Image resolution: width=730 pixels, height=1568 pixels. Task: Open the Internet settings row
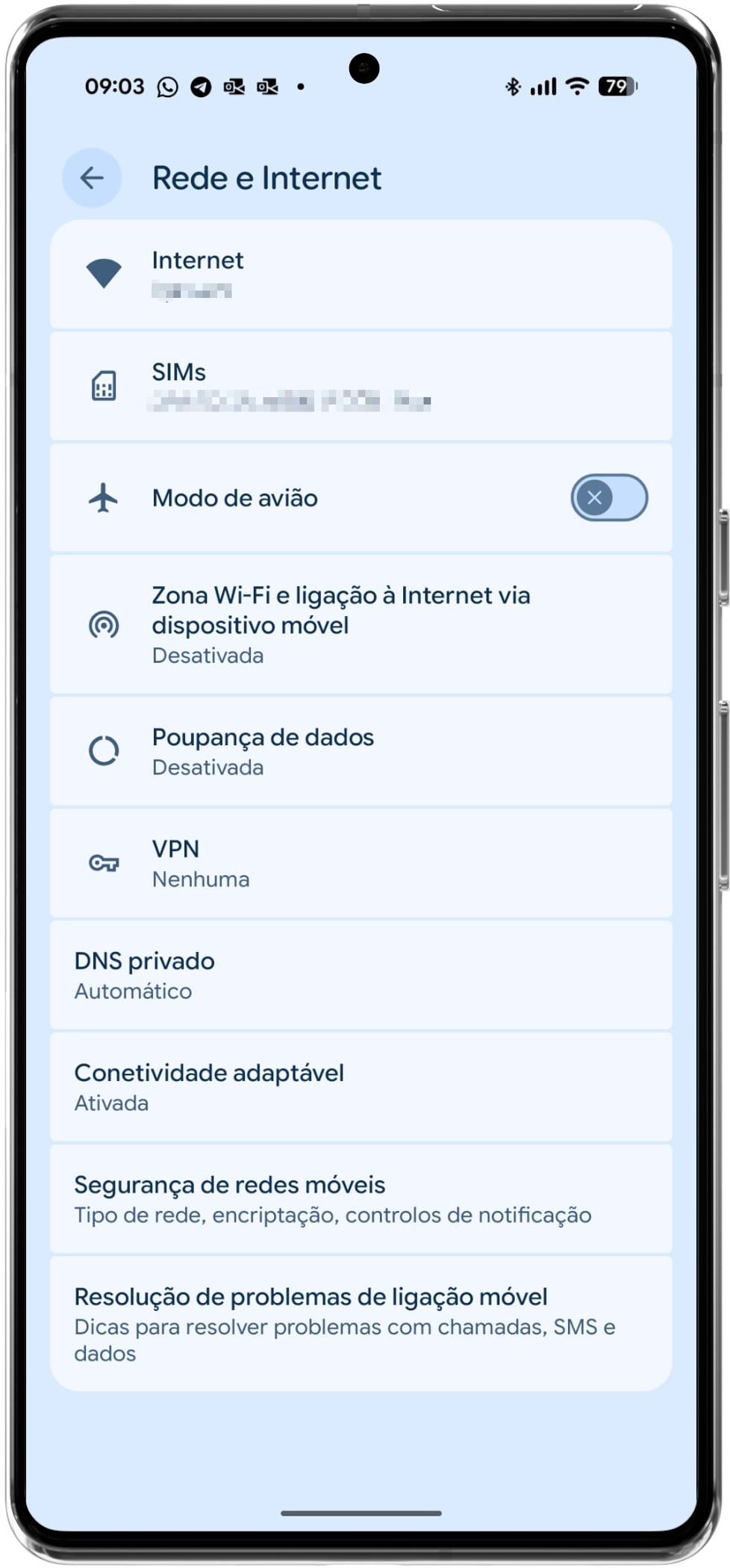pyautogui.click(x=361, y=274)
